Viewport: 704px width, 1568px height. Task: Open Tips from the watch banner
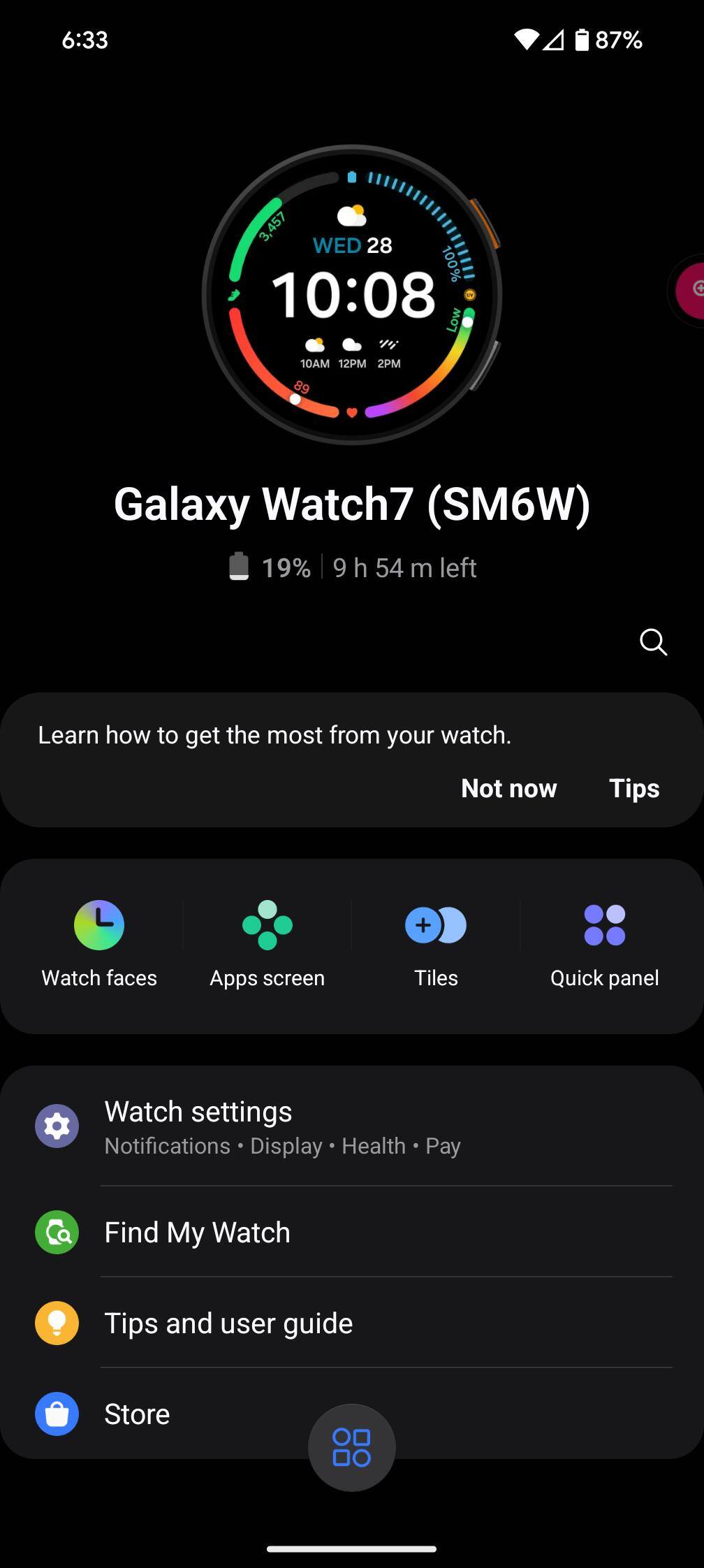pyautogui.click(x=633, y=788)
